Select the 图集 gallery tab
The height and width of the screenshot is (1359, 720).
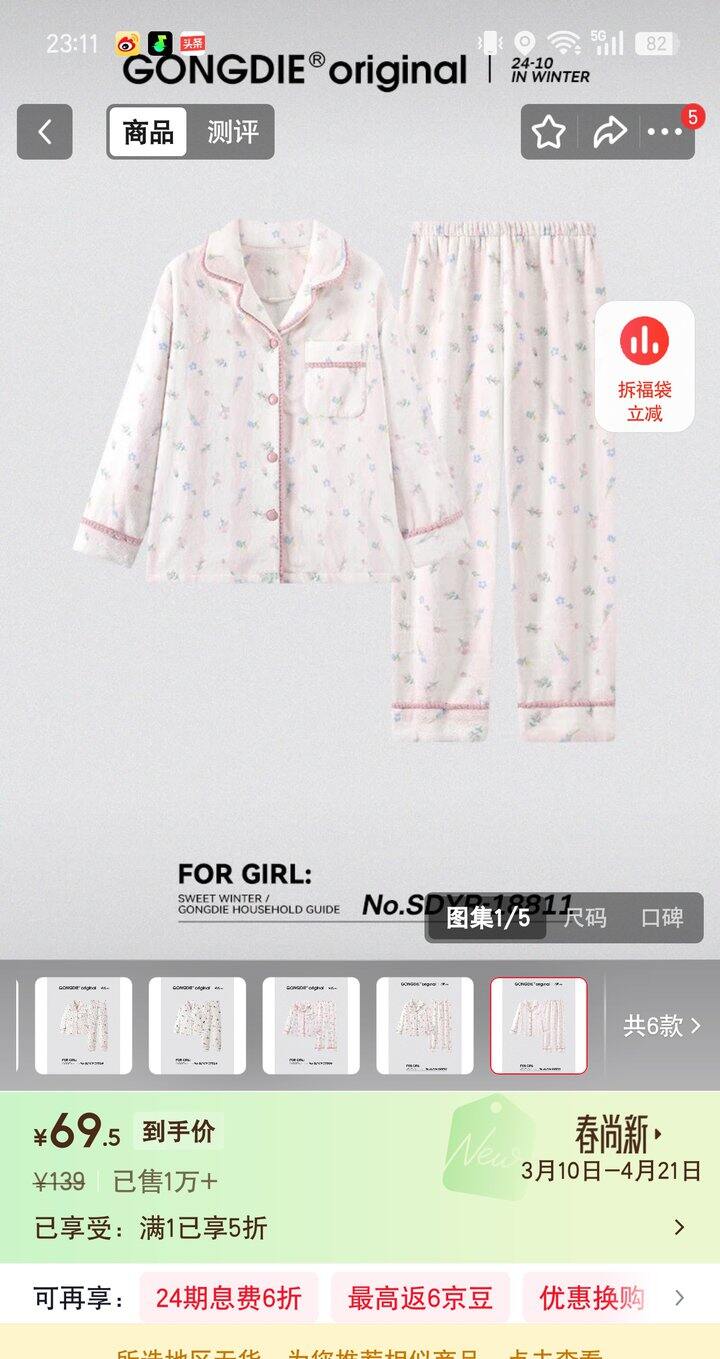(487, 918)
